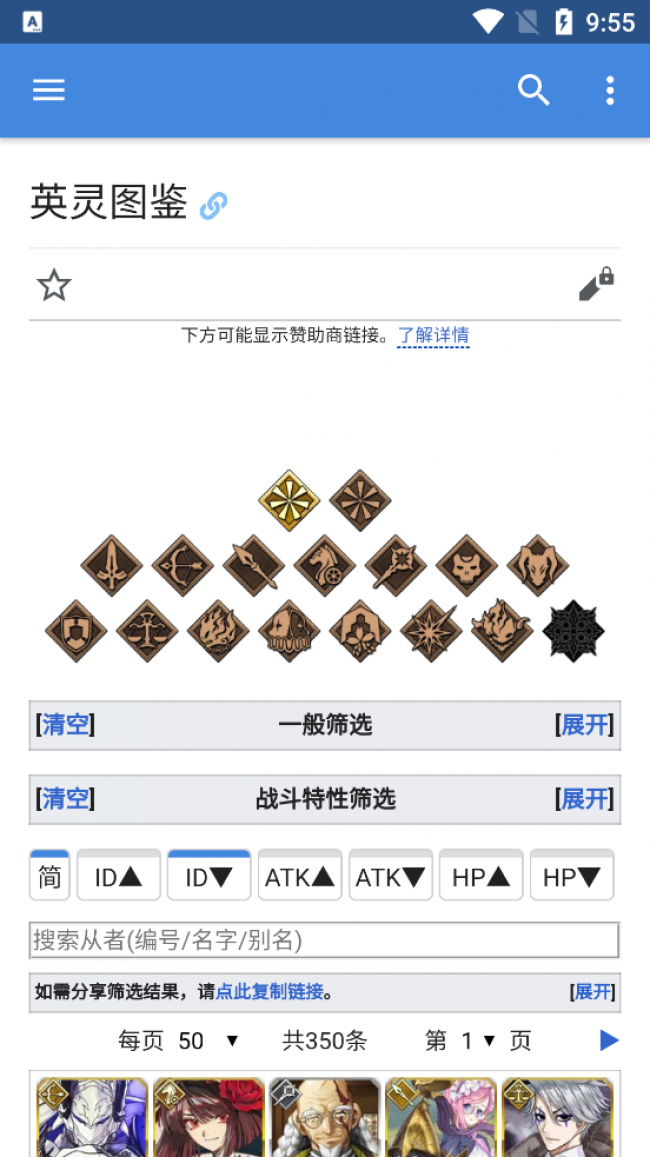Image resolution: width=650 pixels, height=1157 pixels.
Task: Filter by Archer class icon
Action: [182, 565]
